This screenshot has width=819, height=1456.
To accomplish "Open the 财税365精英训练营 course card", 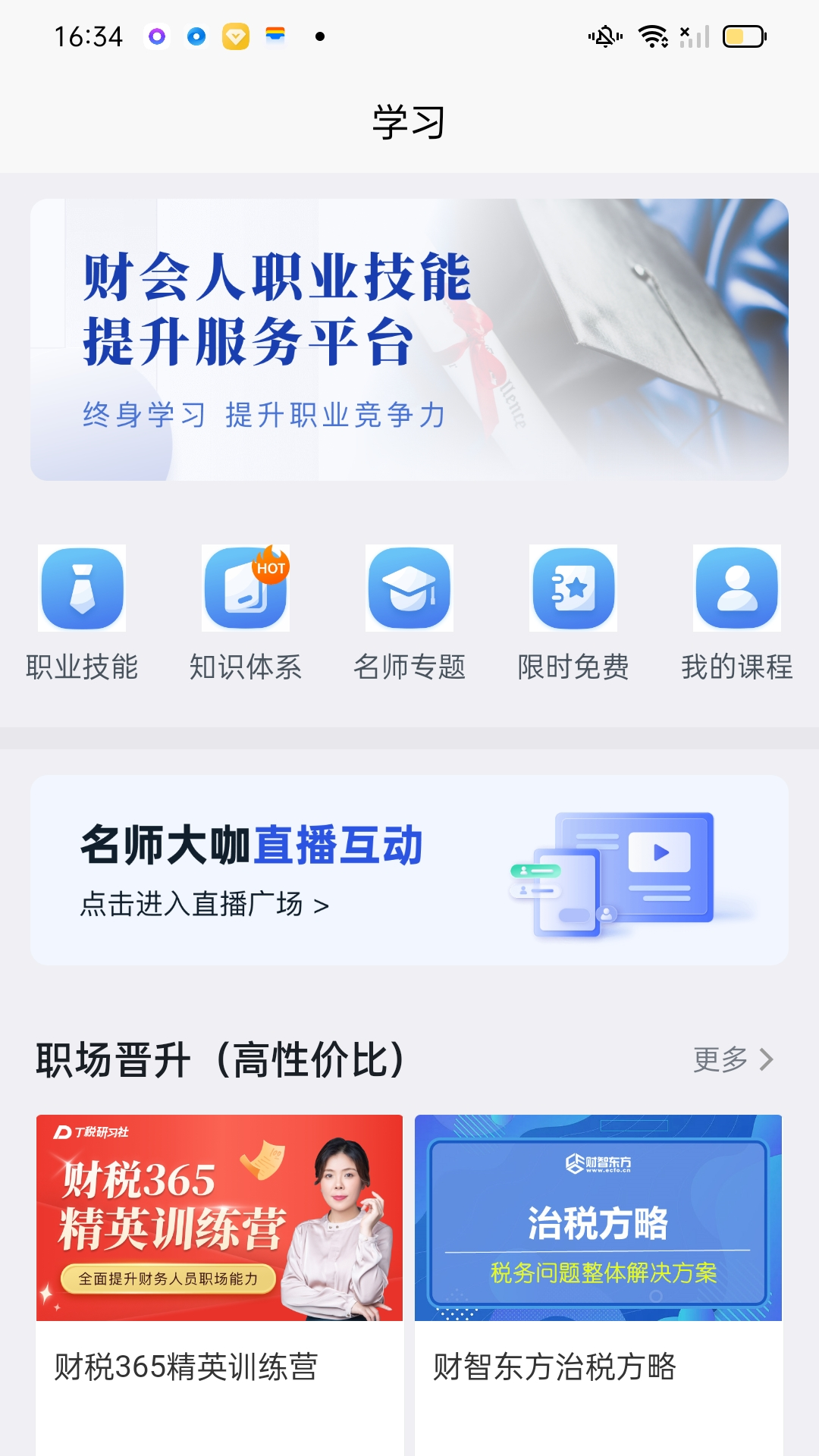I will [219, 1285].
